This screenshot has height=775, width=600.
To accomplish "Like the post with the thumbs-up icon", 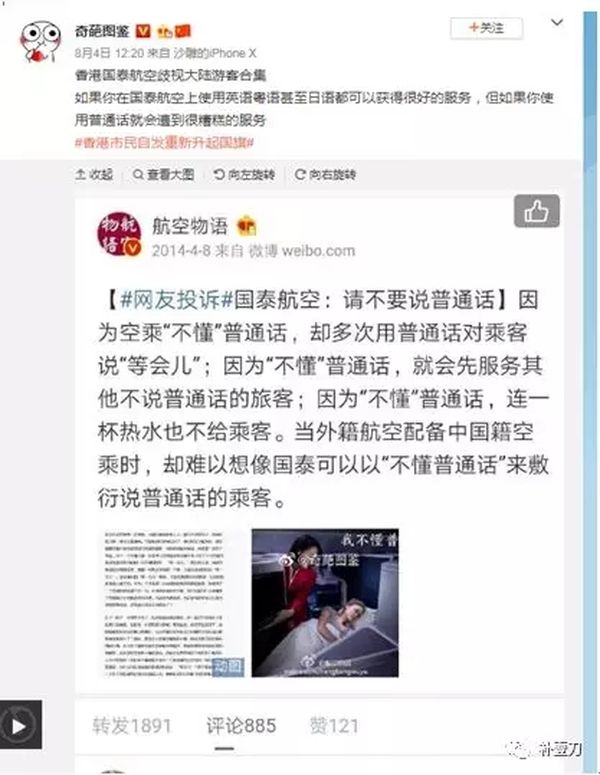I will [x=536, y=212].
